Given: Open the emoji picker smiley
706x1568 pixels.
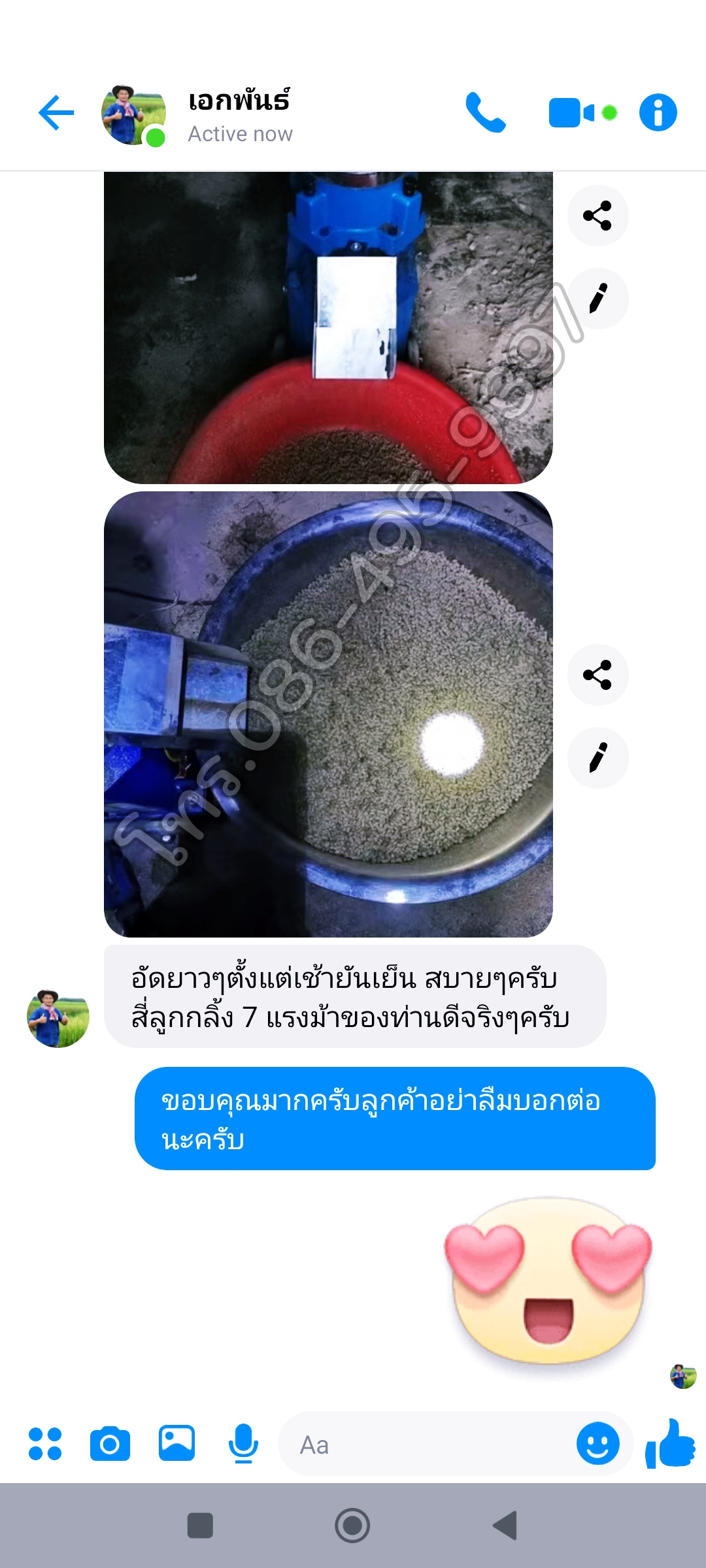Looking at the screenshot, I should click(x=597, y=1444).
